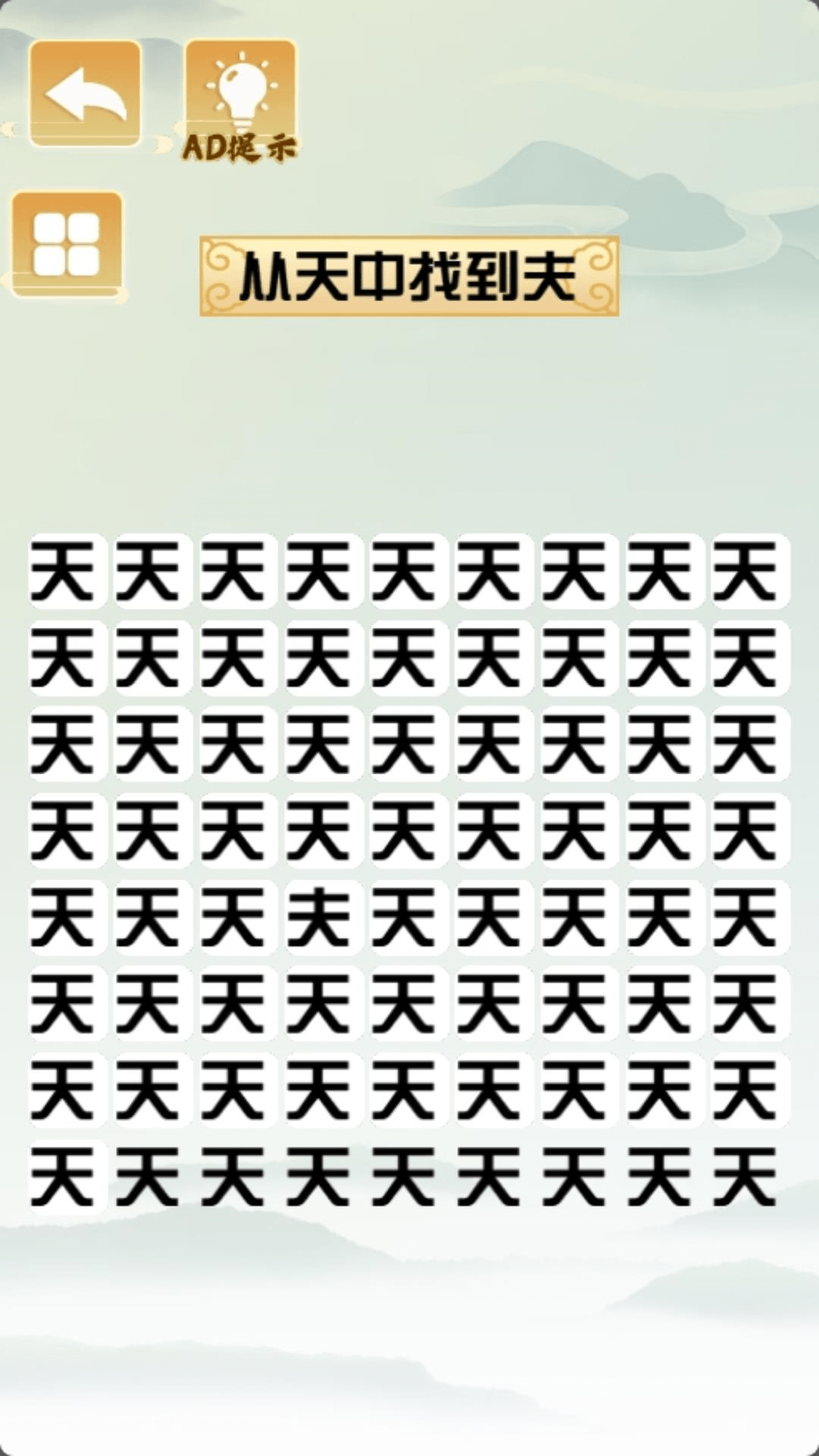819x1456 pixels.
Task: Open the four-square grid menu
Action: tap(67, 244)
